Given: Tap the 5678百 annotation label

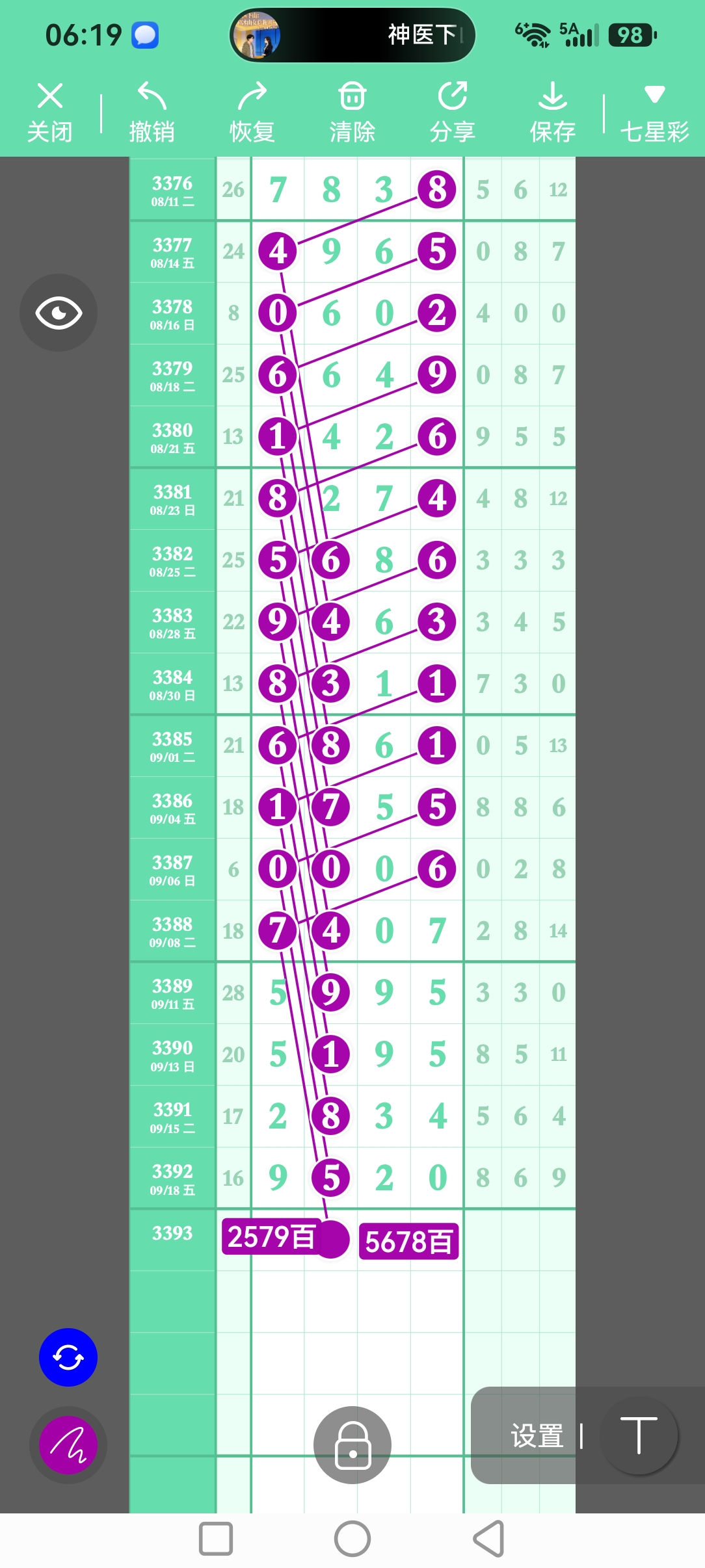Looking at the screenshot, I should pos(409,1241).
